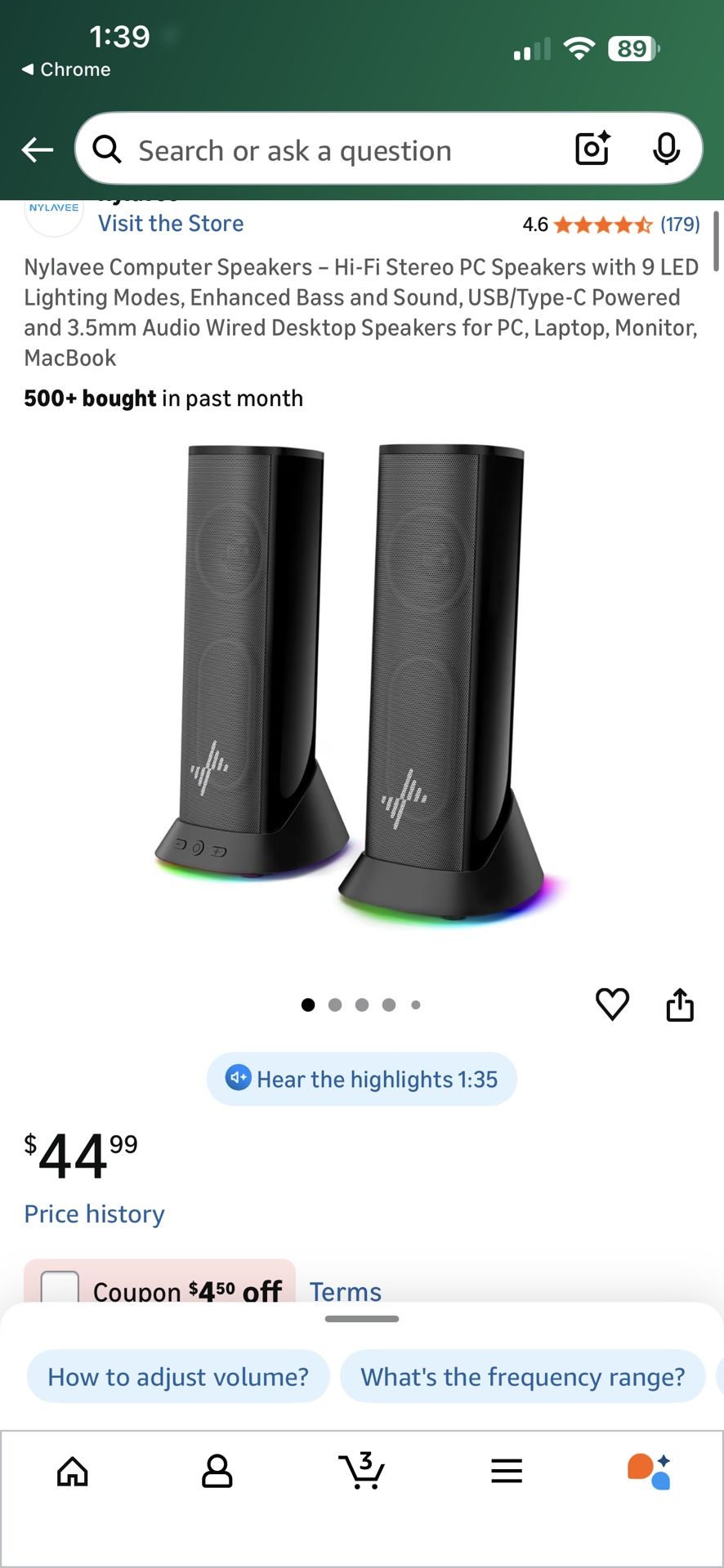The height and width of the screenshot is (1568, 724).
Task: Open camera lens search
Action: (592, 149)
